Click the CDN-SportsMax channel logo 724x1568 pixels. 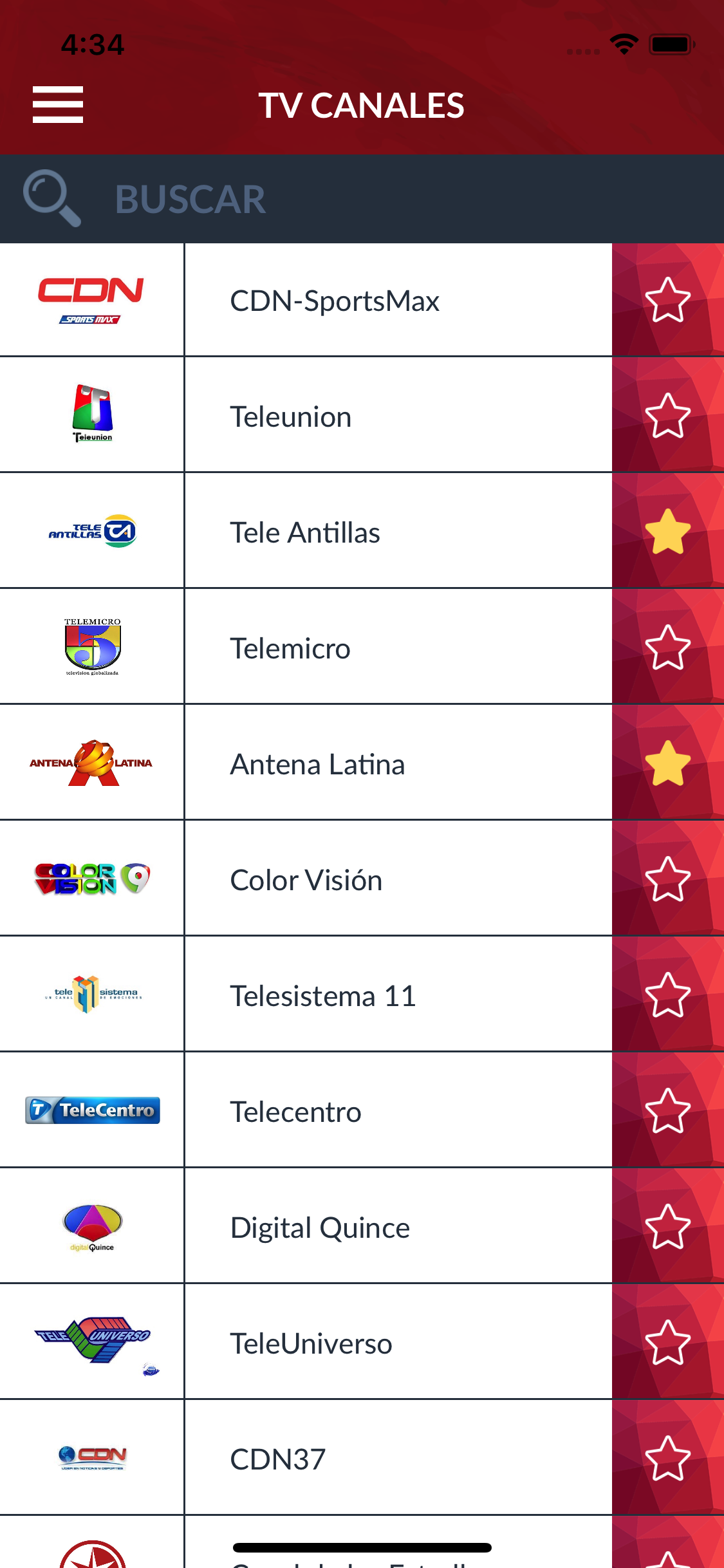(92, 299)
